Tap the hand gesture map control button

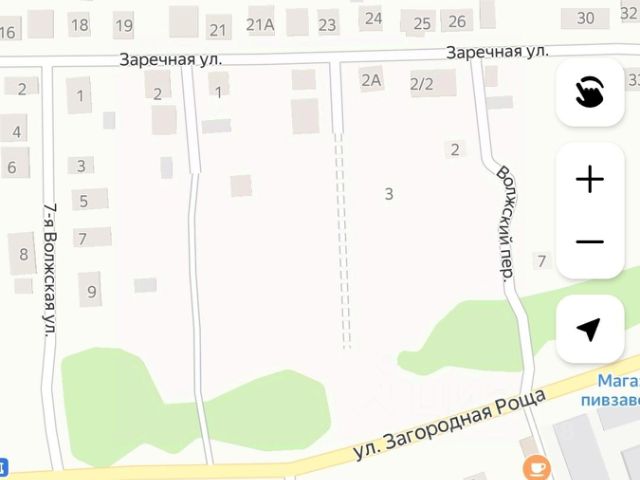point(590,92)
